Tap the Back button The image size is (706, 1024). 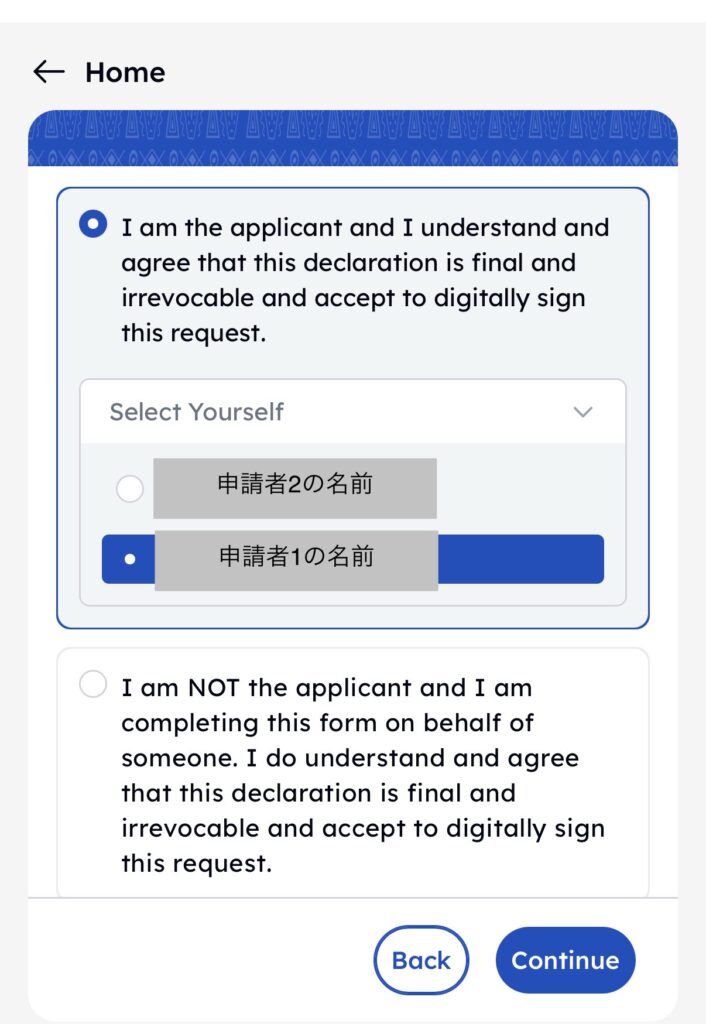(x=420, y=960)
